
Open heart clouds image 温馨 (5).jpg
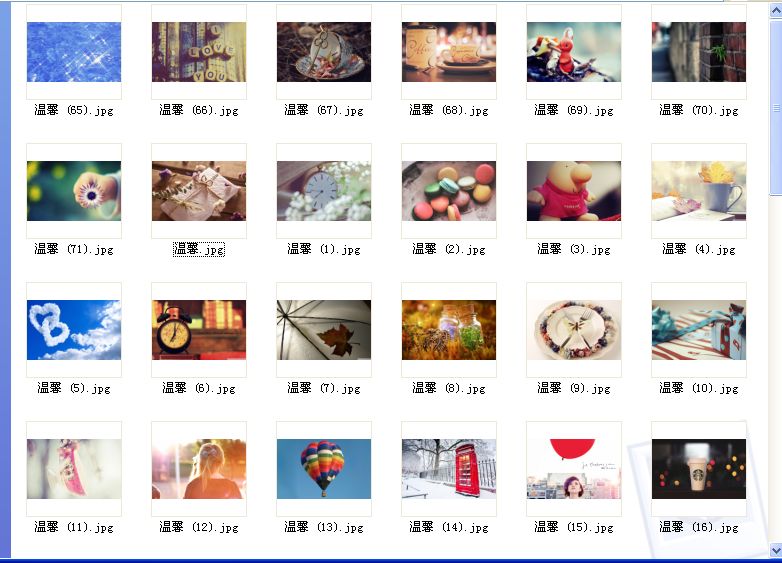click(73, 330)
